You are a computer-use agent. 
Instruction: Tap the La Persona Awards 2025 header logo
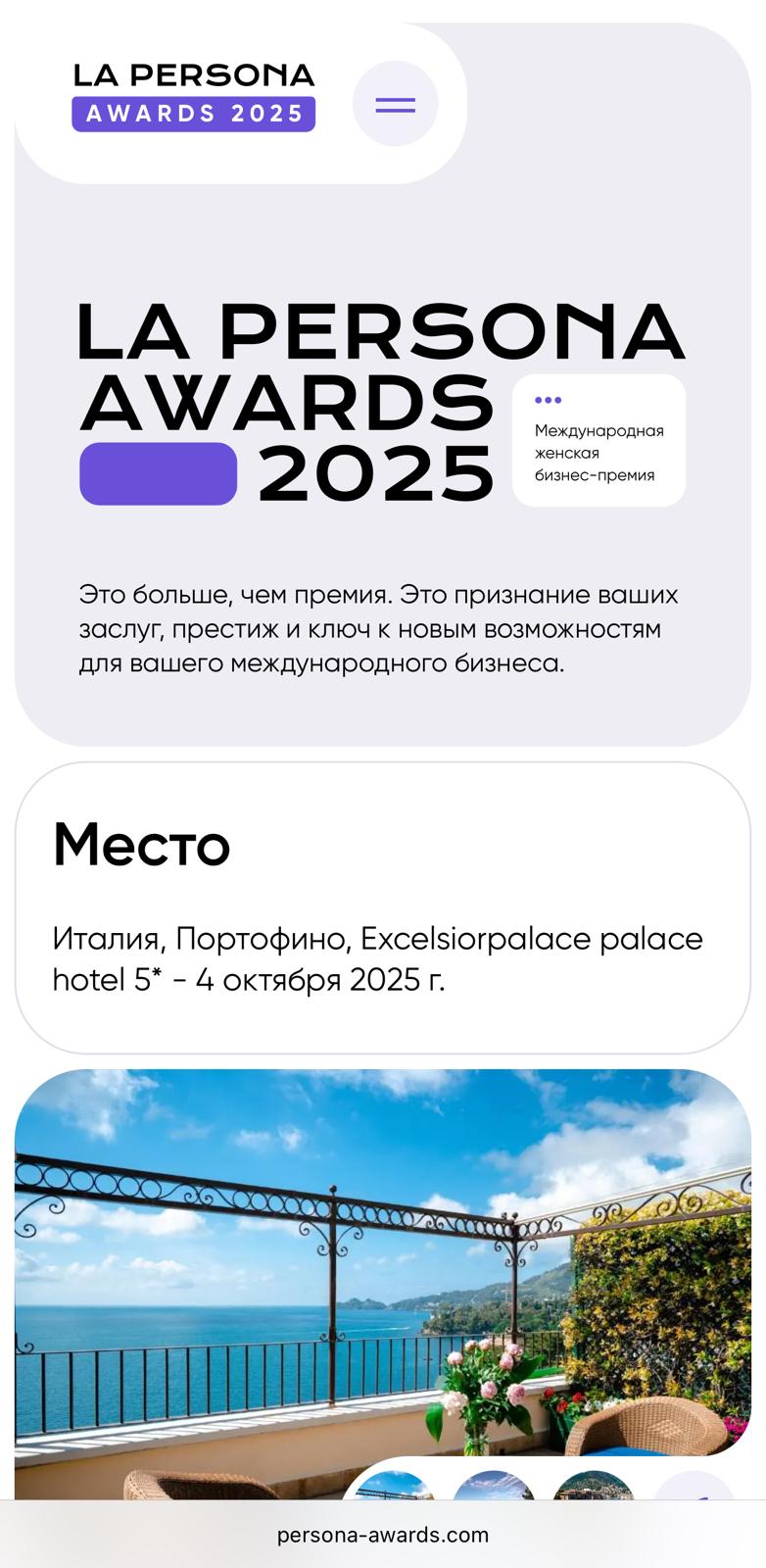pos(194,96)
